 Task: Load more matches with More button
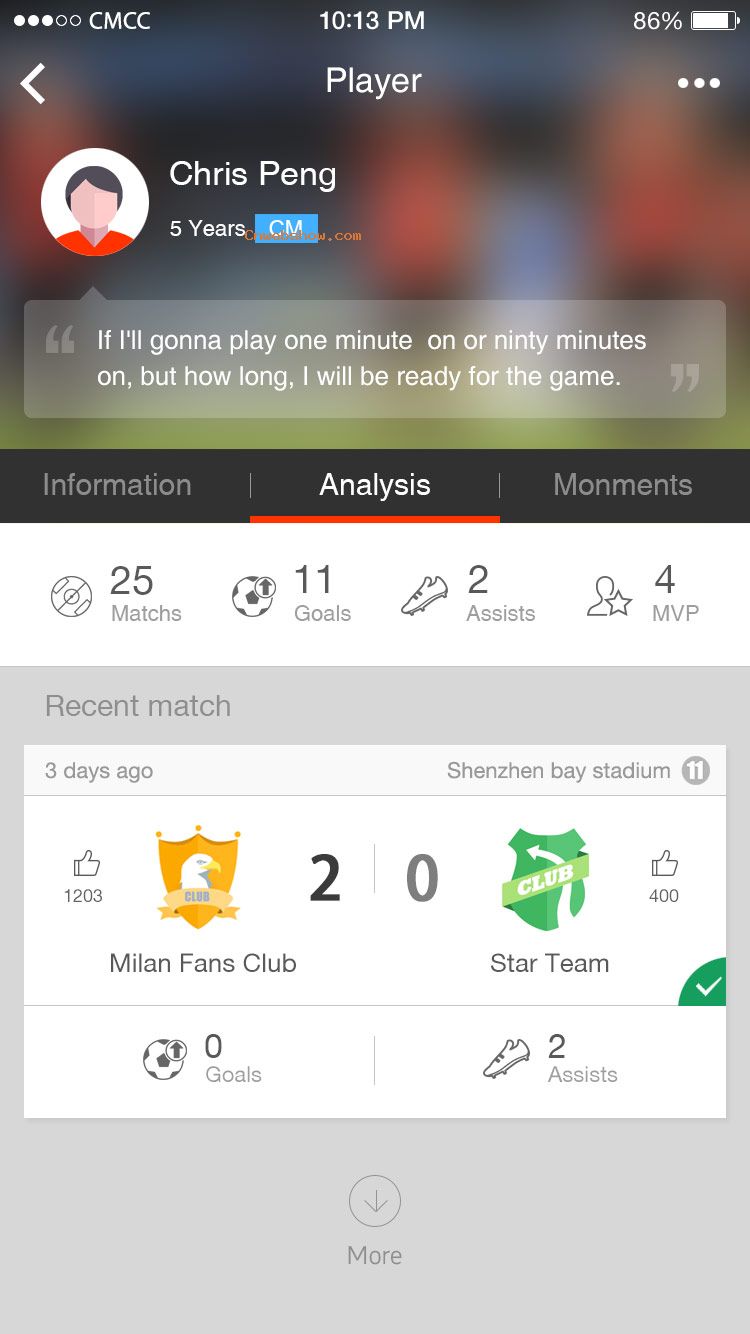[x=375, y=1221]
